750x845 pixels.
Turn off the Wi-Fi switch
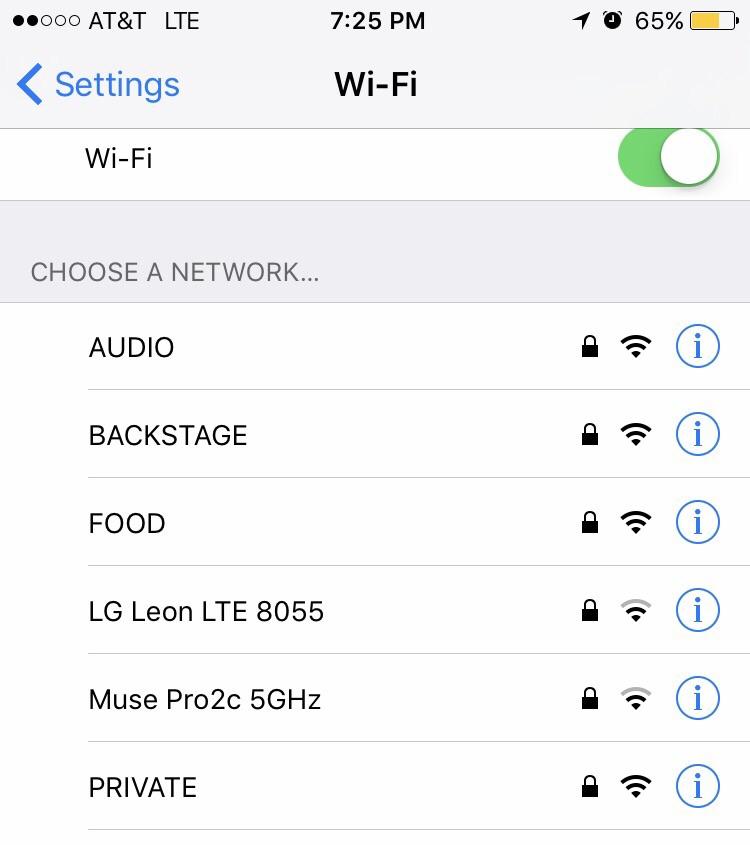click(x=668, y=158)
